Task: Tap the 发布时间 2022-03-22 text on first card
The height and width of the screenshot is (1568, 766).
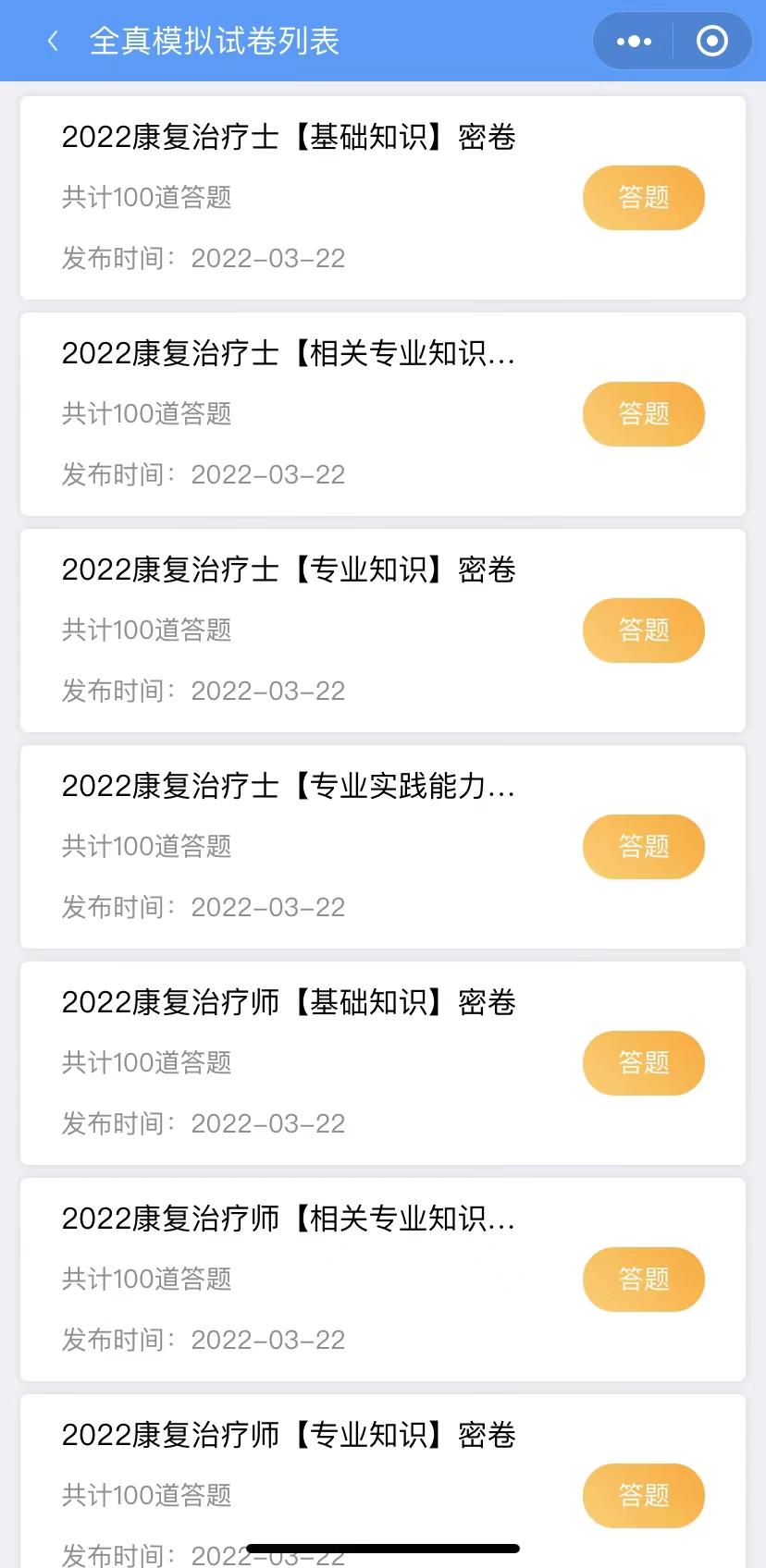Action: click(x=203, y=258)
